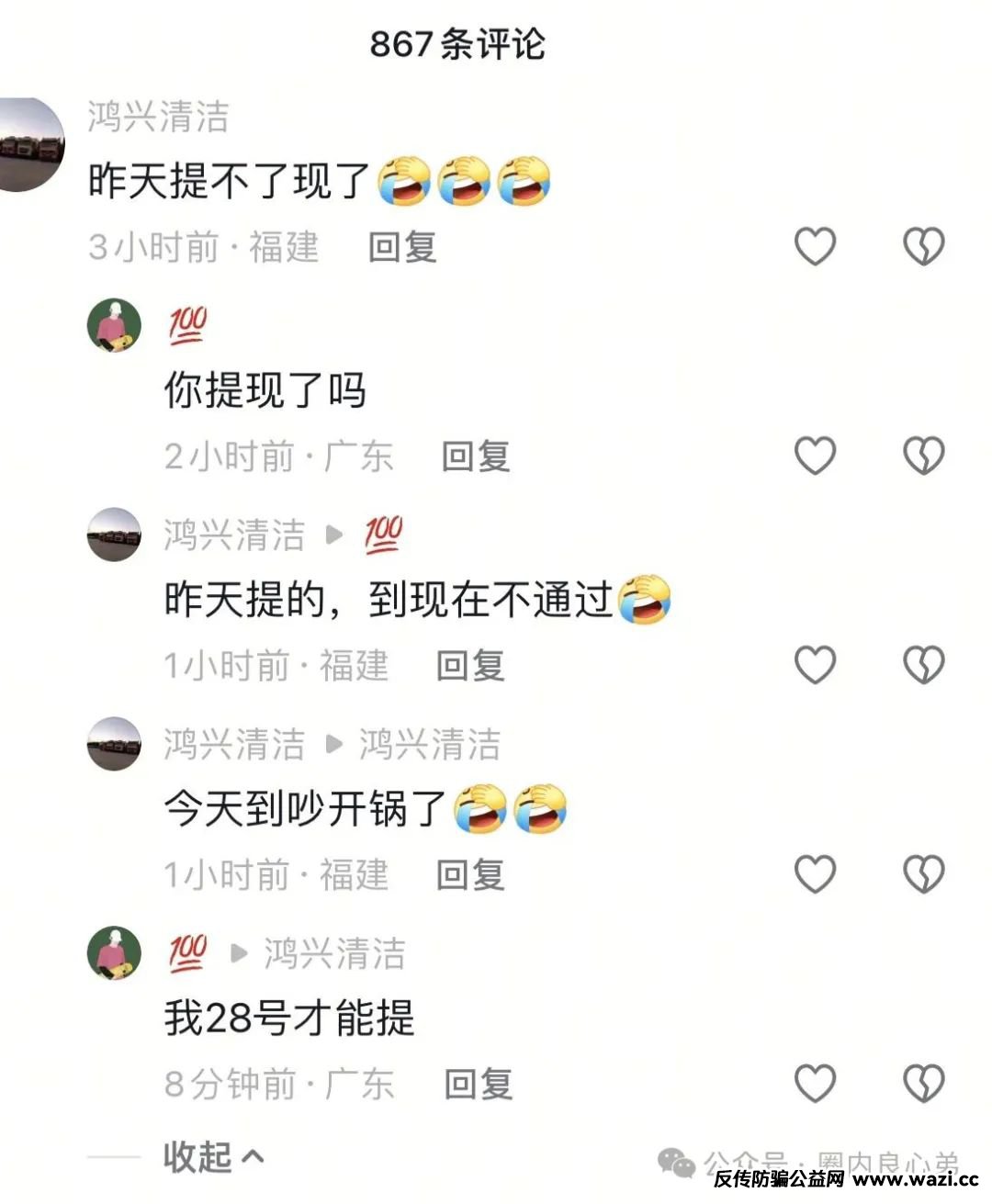Image resolution: width=992 pixels, height=1204 pixels.
Task: Tap 回复 under "你提现了吗"
Action: point(476,456)
